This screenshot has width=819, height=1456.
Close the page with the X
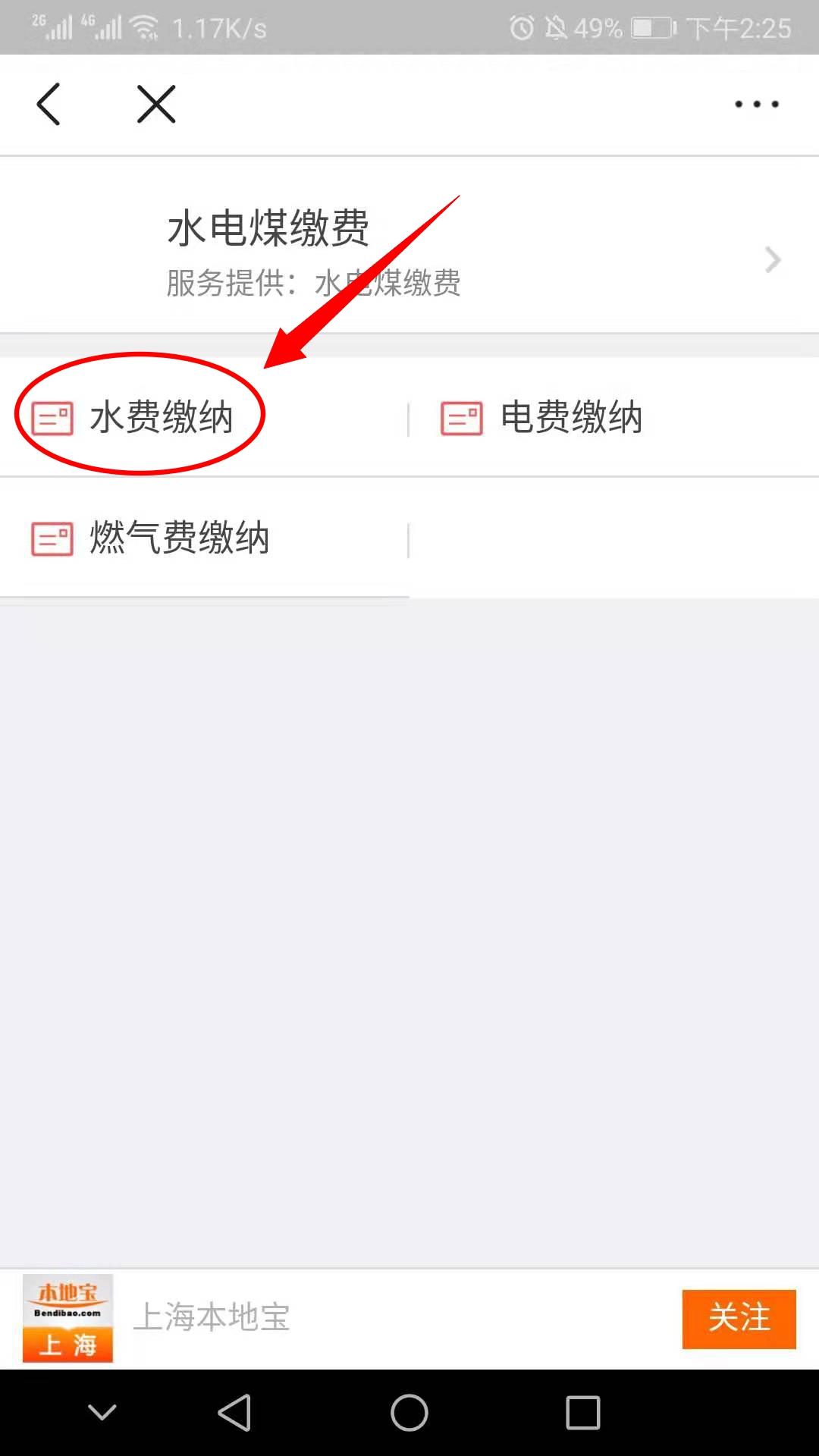156,105
